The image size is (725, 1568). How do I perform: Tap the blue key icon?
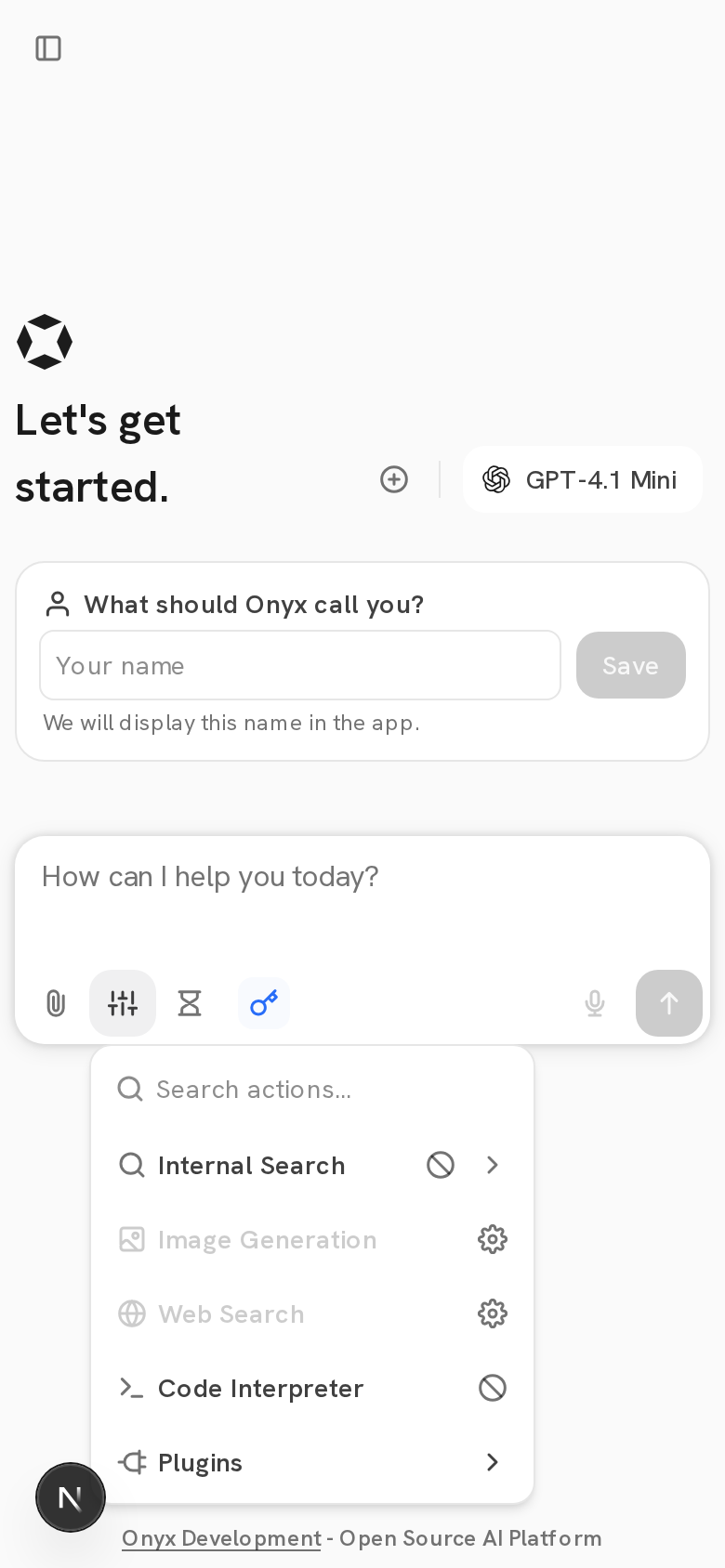264,1003
